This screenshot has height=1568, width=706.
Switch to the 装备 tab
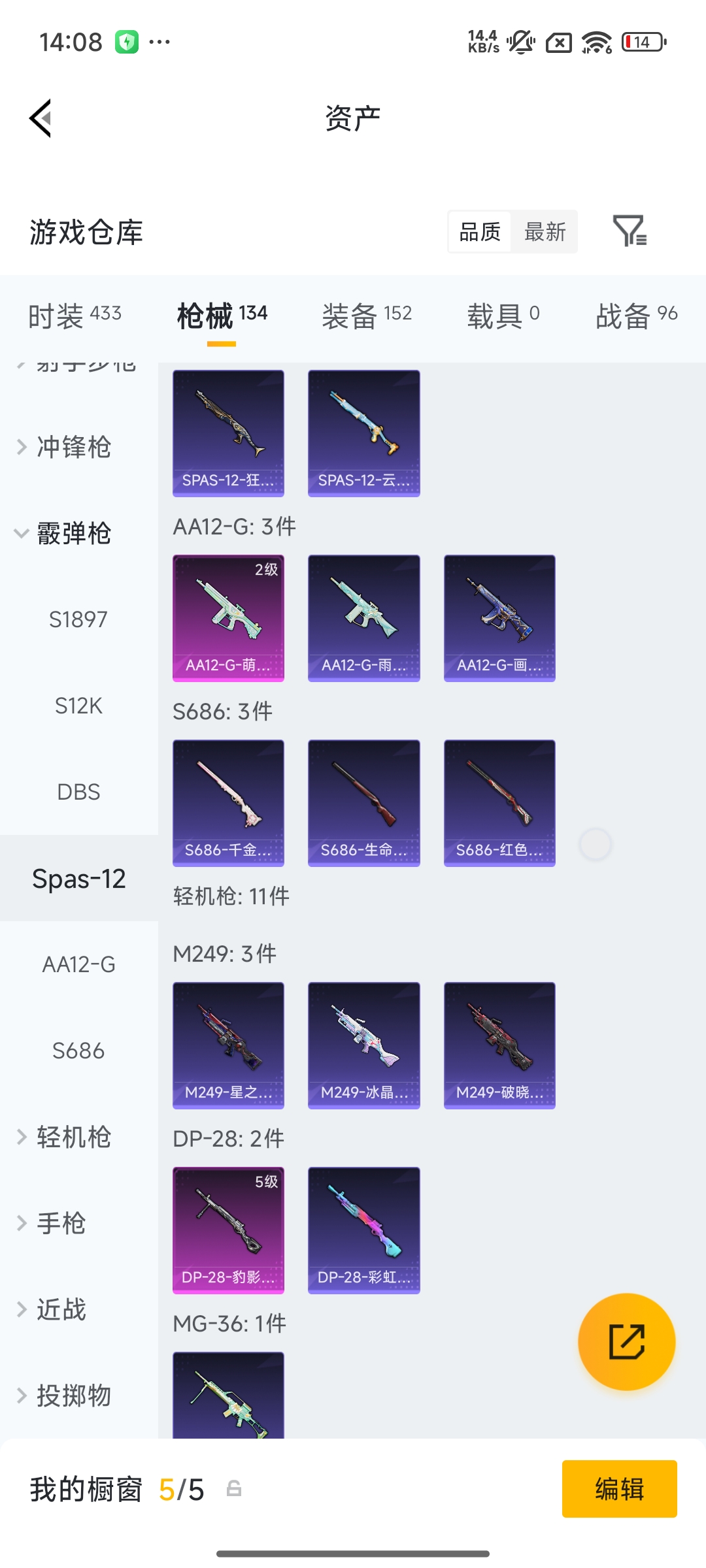point(367,315)
